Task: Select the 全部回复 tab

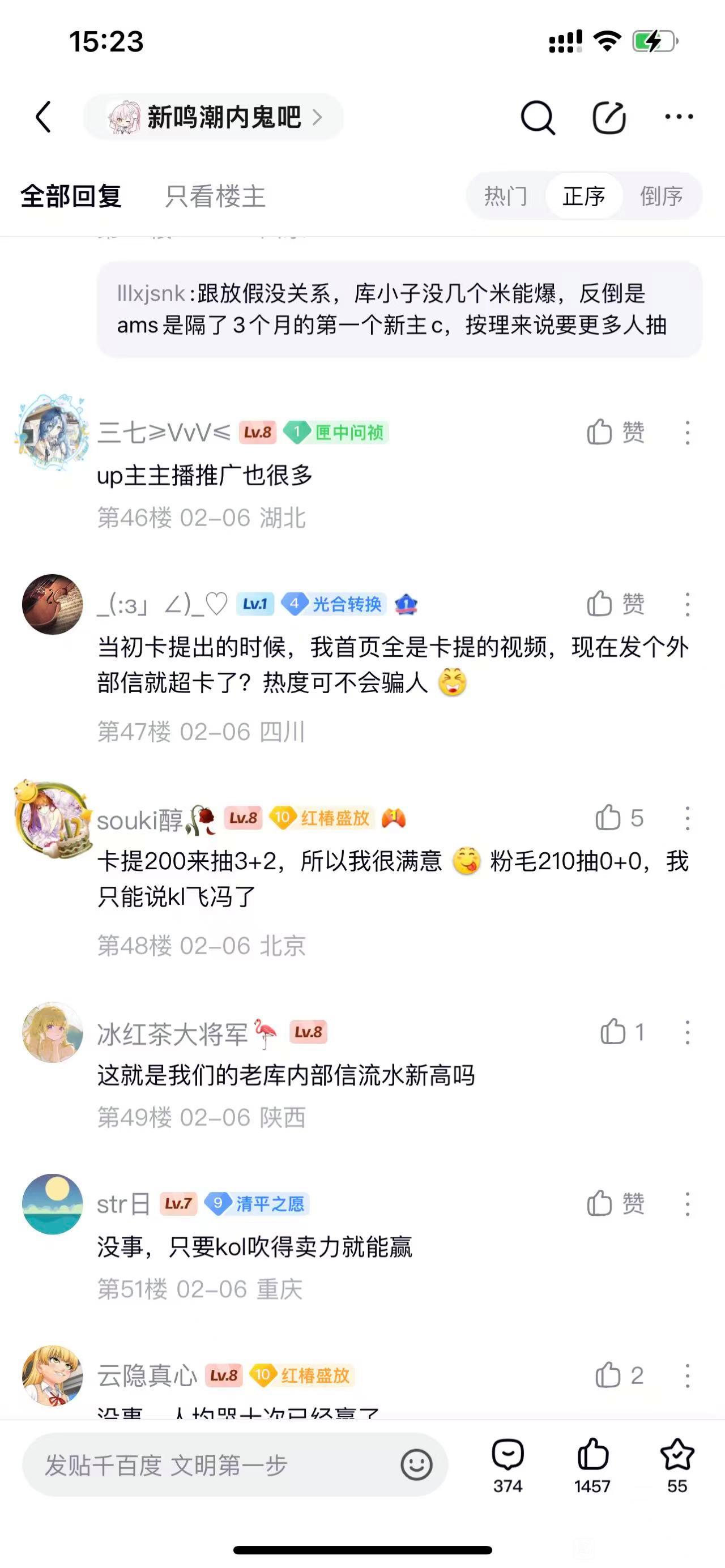Action: pyautogui.click(x=71, y=196)
